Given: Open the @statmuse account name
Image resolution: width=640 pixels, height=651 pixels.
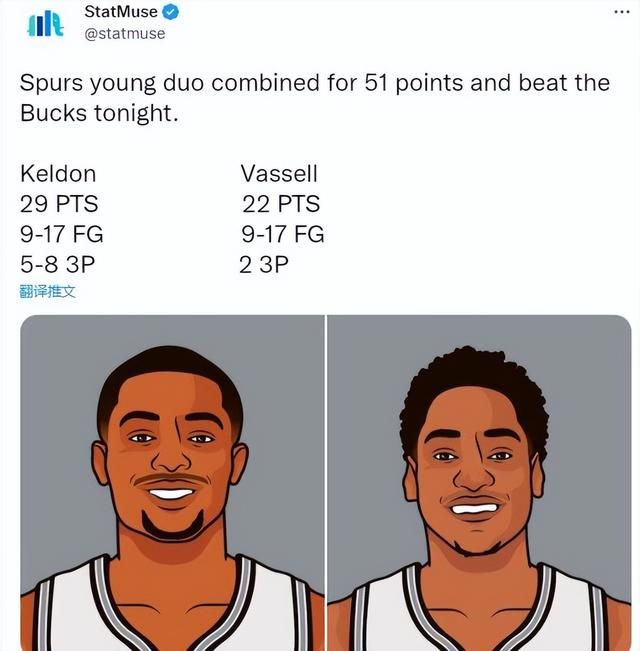Looking at the screenshot, I should (x=125, y=33).
